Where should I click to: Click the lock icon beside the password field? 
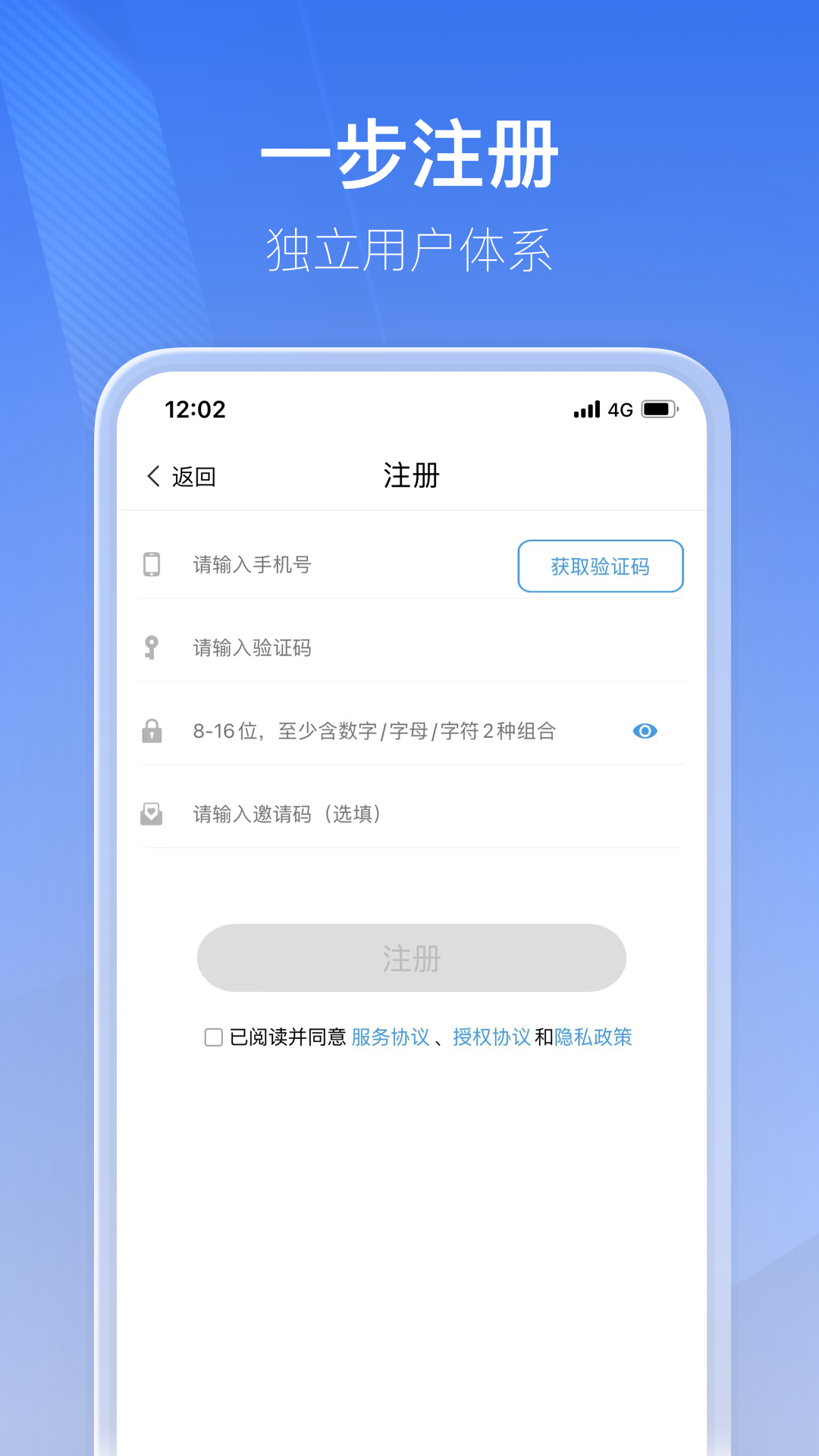(152, 731)
